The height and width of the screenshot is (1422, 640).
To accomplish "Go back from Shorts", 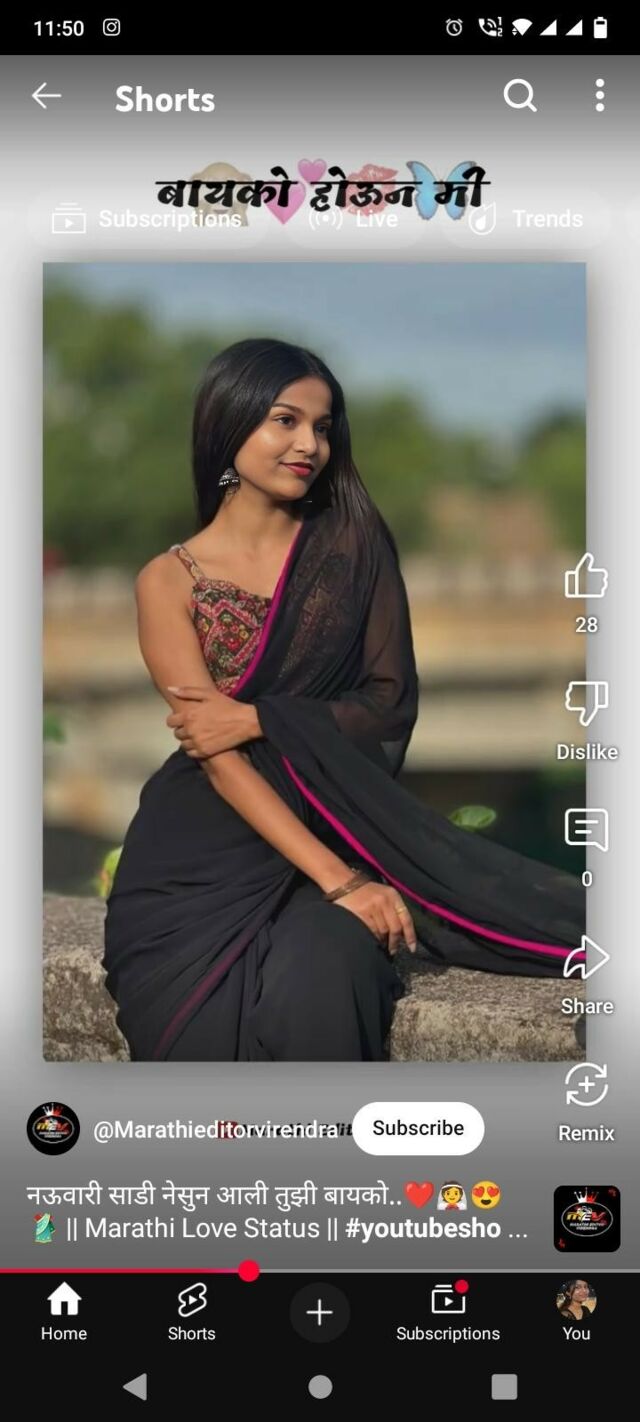I will pyautogui.click(x=46, y=96).
